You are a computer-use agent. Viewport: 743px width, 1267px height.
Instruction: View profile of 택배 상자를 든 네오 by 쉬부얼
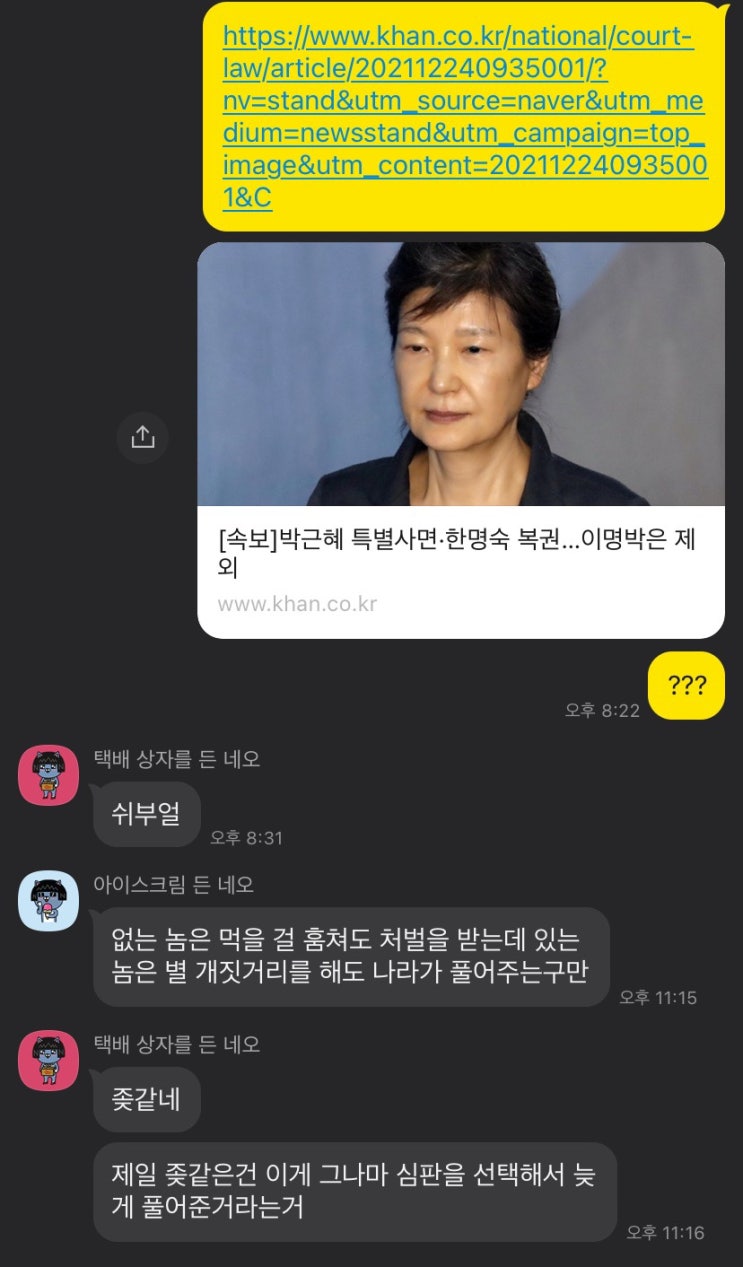point(48,775)
